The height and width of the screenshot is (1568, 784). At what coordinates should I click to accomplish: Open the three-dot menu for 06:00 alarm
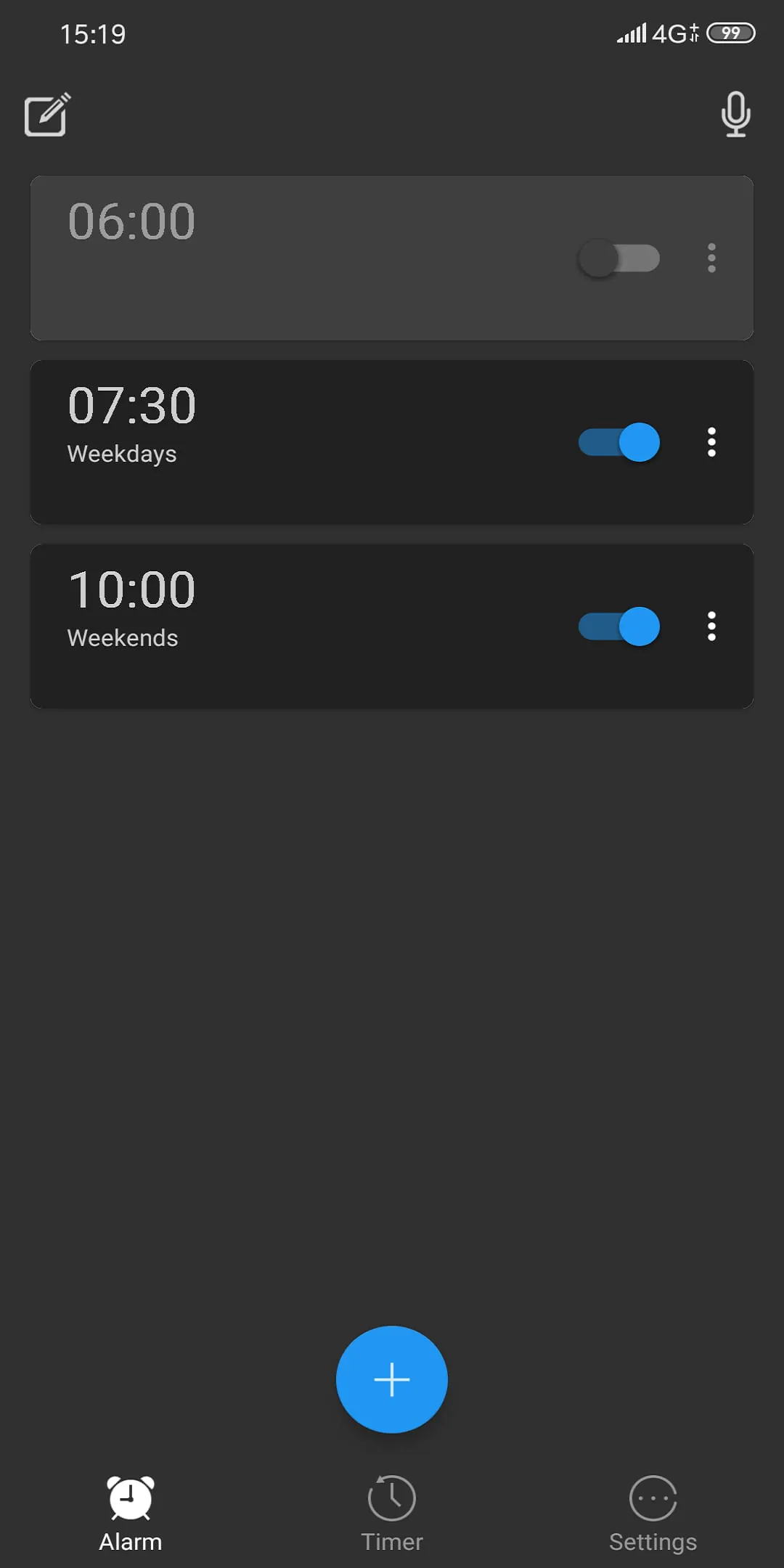(711, 258)
